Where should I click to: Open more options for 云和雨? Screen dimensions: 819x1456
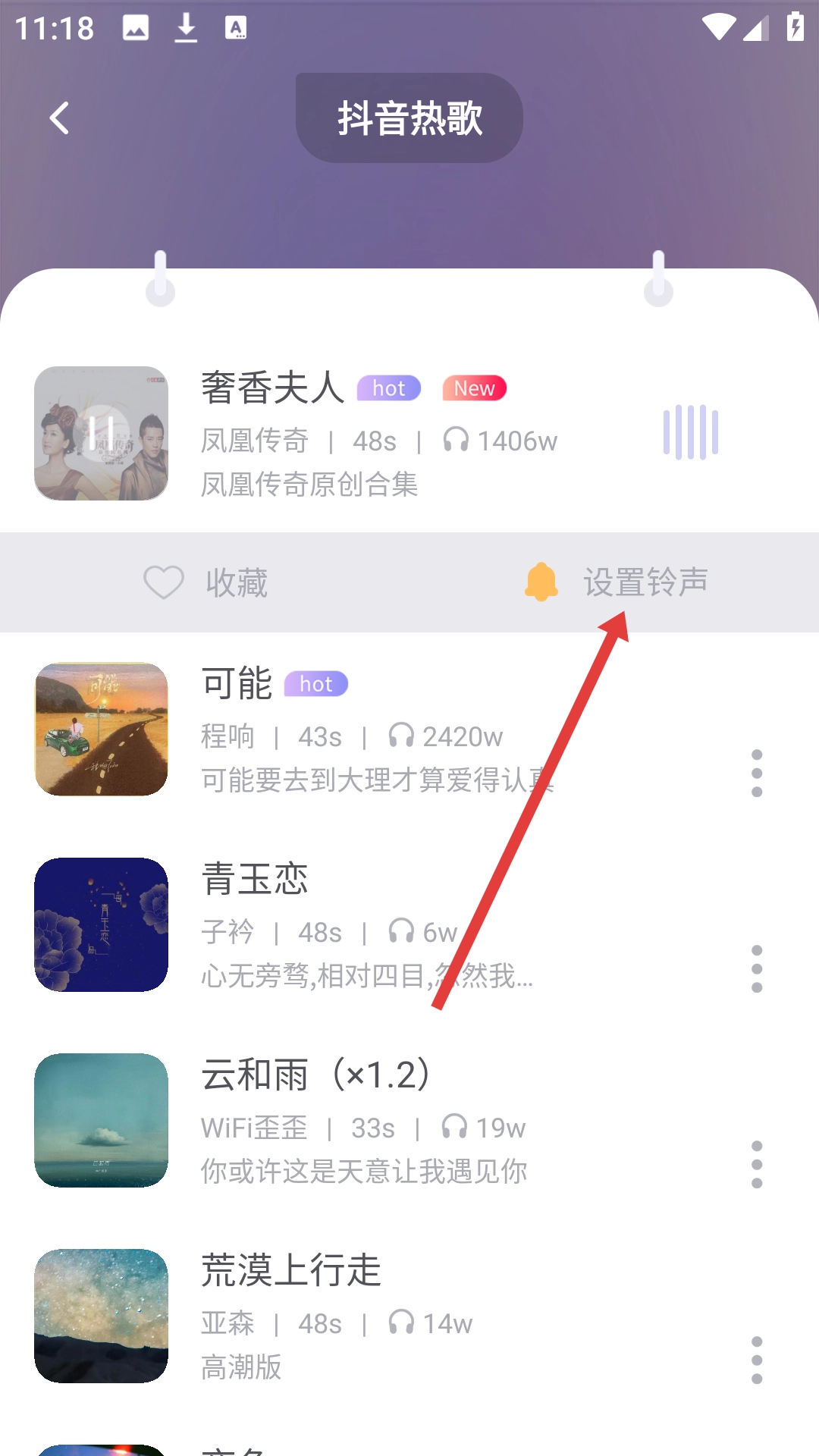coord(756,1165)
